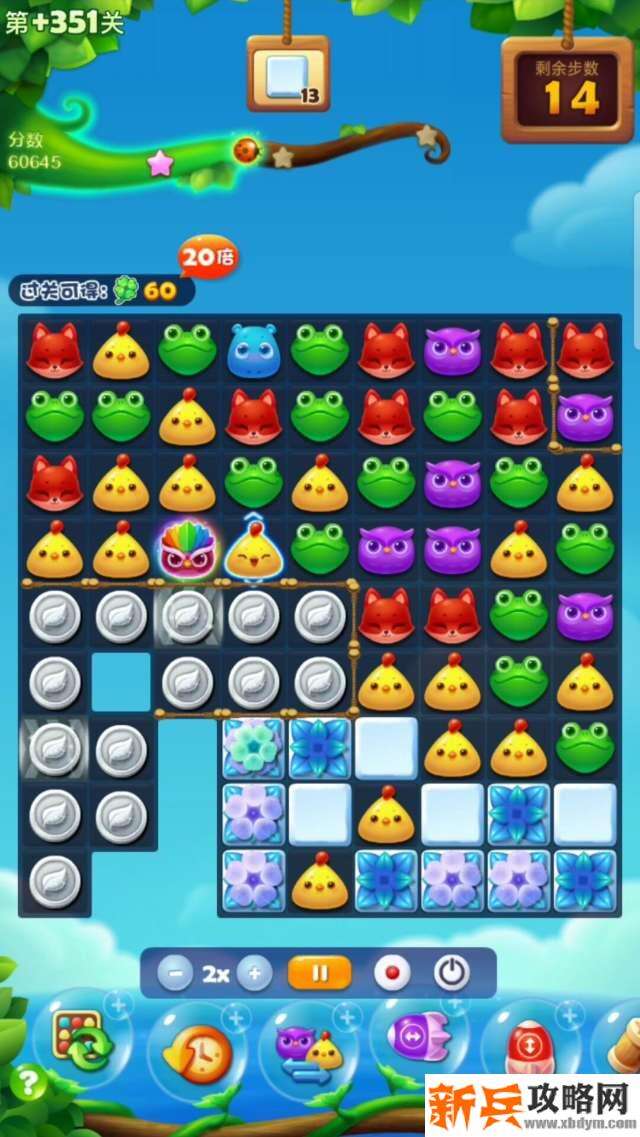Tap the power button on control bar

tap(451, 973)
